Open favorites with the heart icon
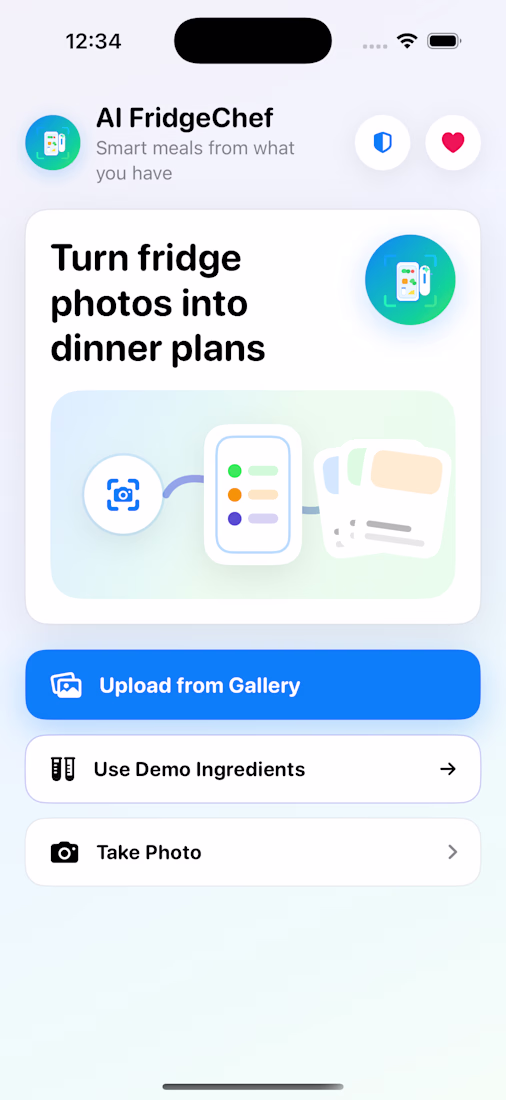Screen dimensions: 506x1100 453,143
